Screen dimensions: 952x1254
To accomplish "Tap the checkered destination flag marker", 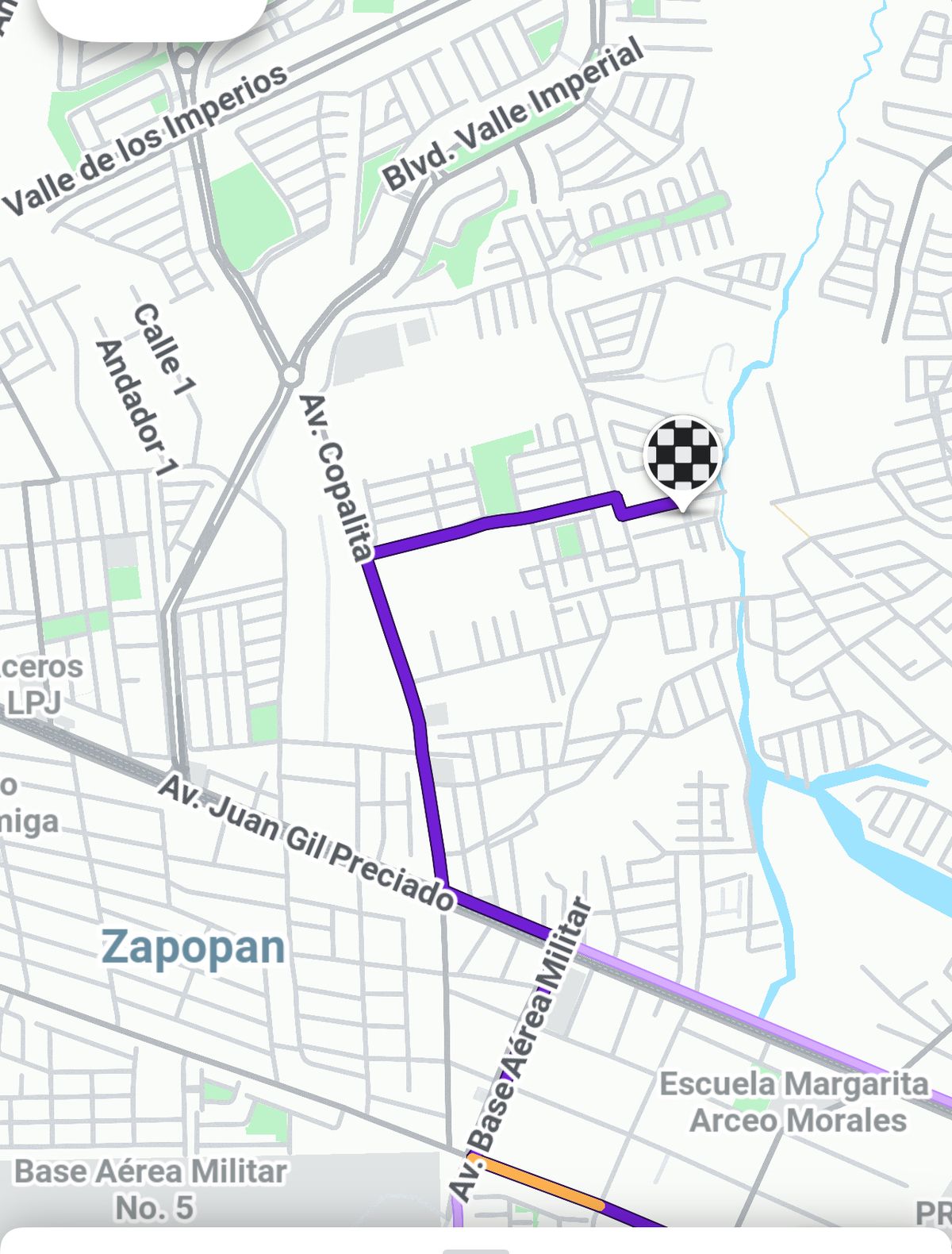I will tap(683, 456).
